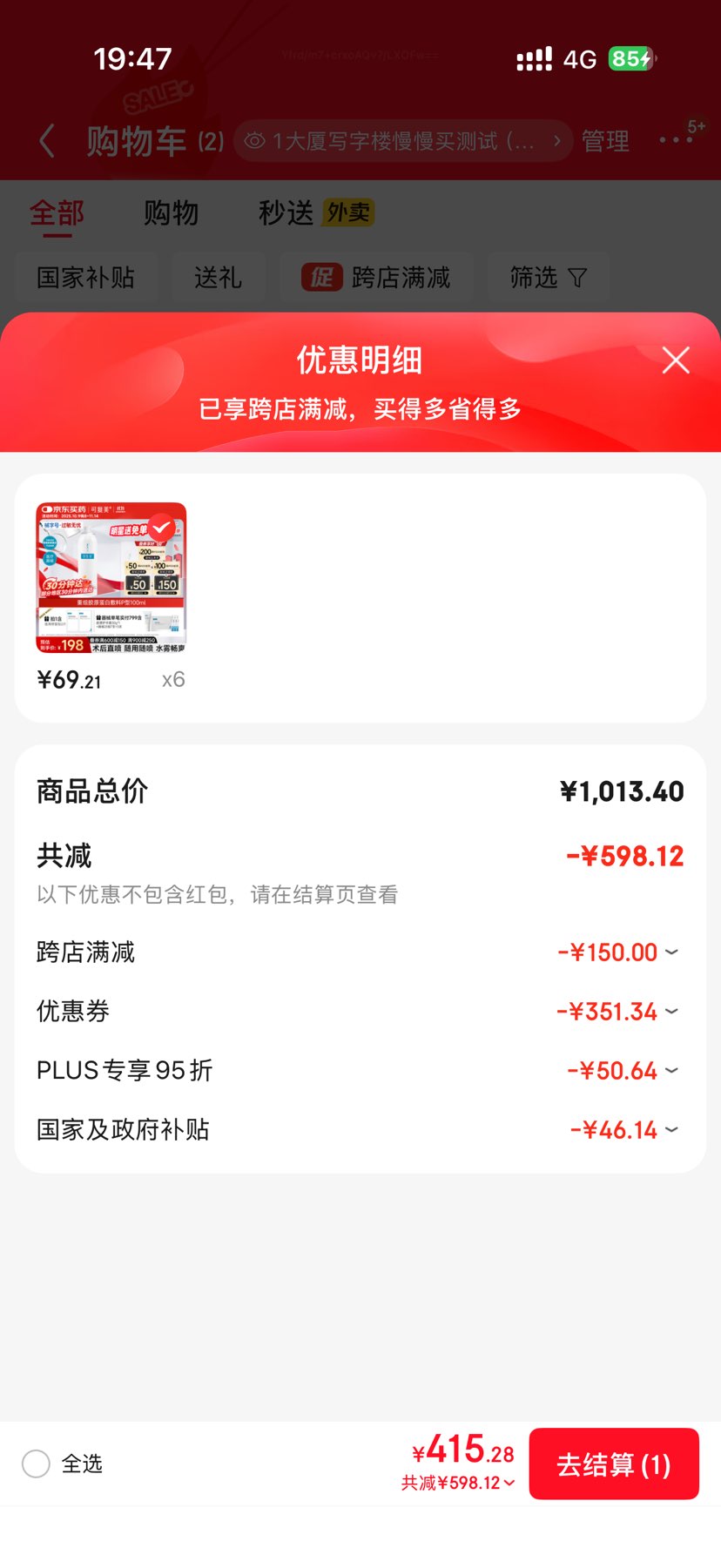
Task: Click the 促 promo icon on 跨店满减 chip
Action: (x=321, y=277)
